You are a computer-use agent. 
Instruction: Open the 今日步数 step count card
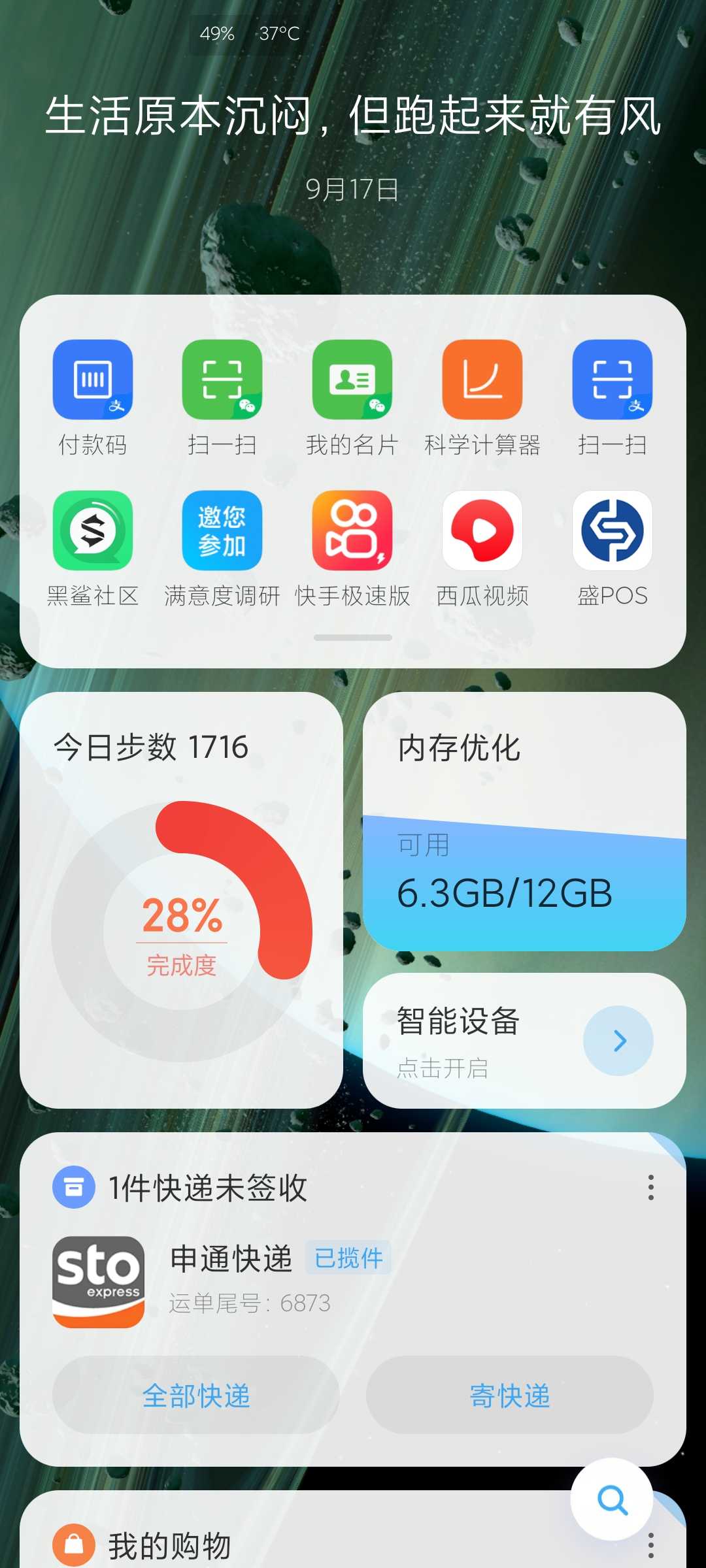click(181, 900)
